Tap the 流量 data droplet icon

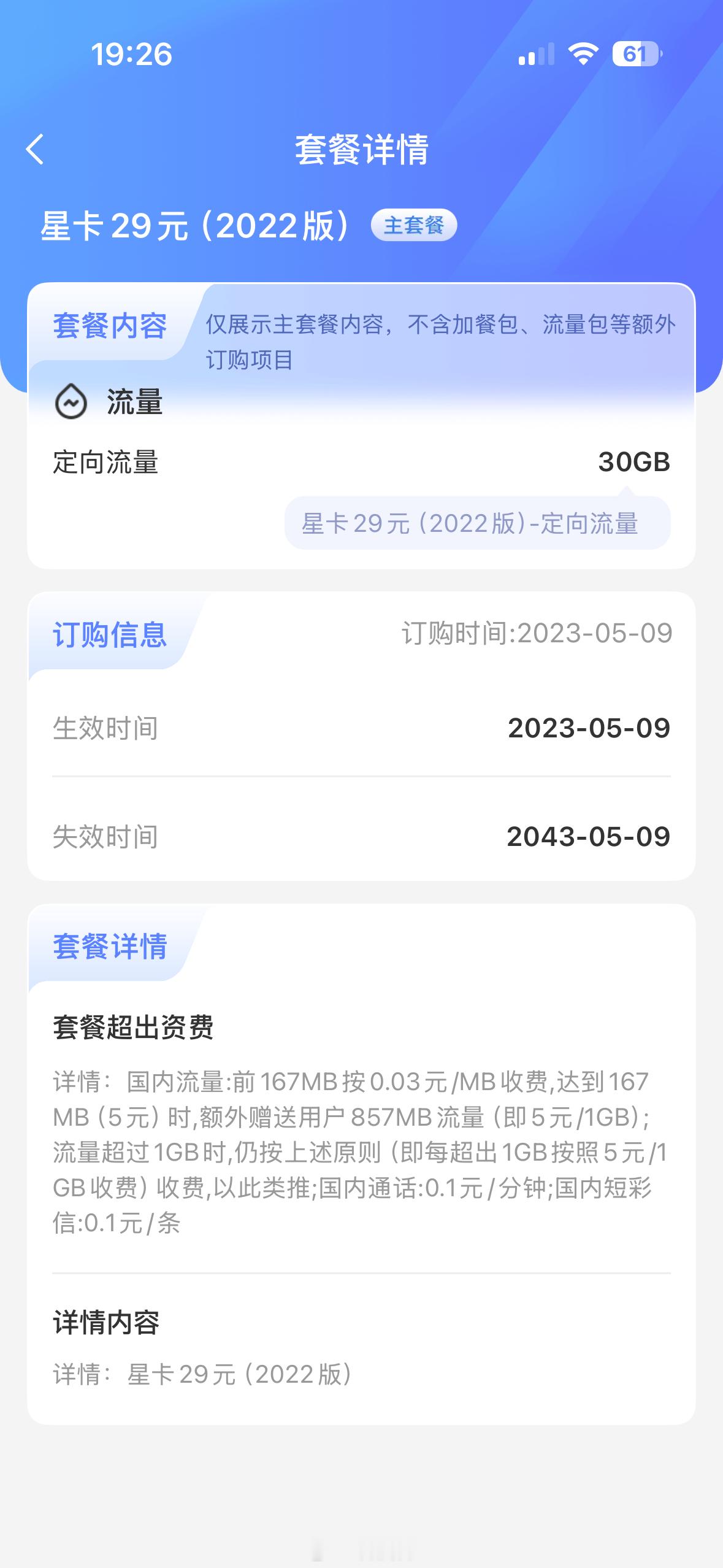pyautogui.click(x=71, y=402)
